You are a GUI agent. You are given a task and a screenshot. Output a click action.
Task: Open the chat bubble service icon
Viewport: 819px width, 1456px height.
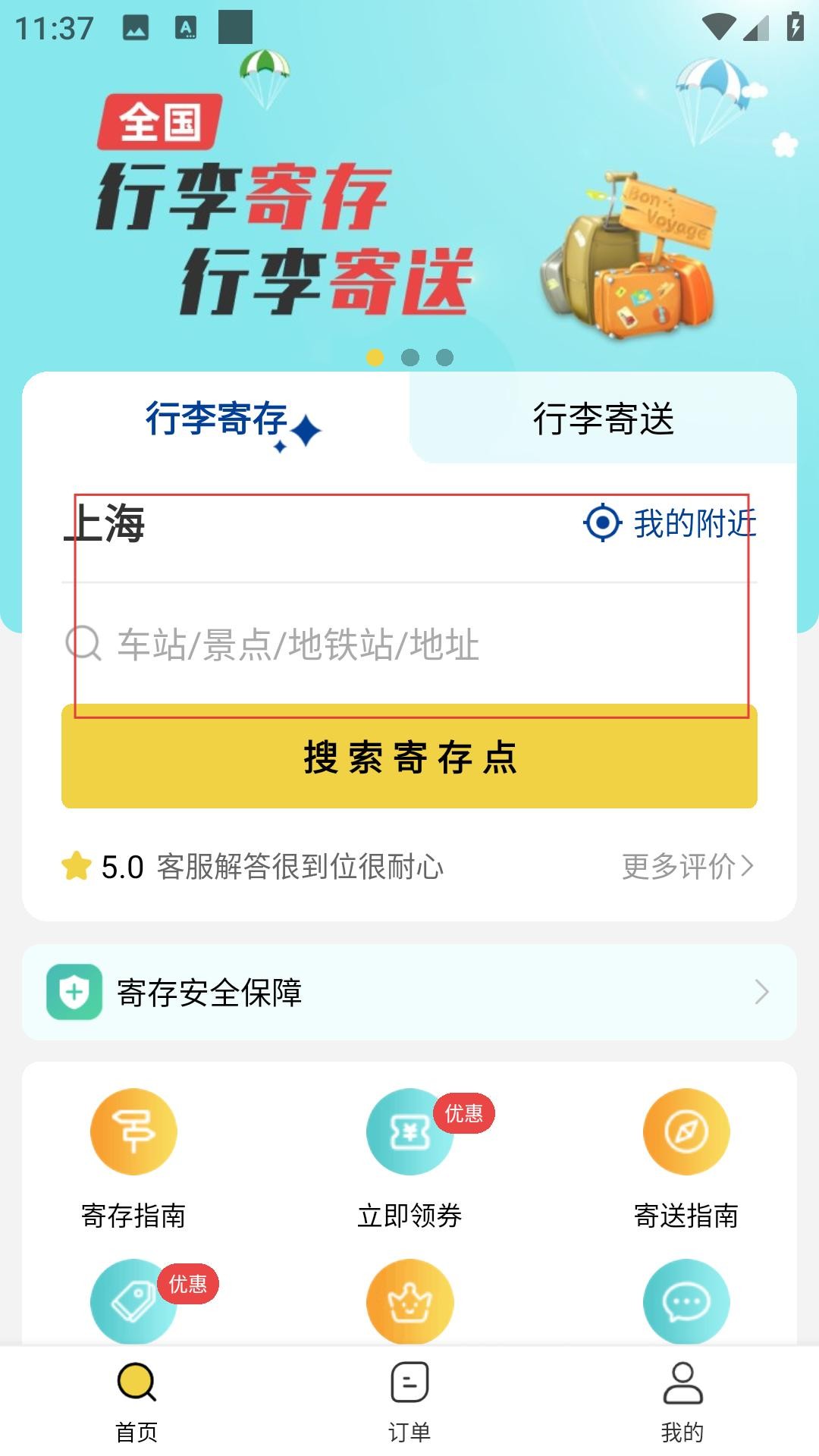point(686,1301)
